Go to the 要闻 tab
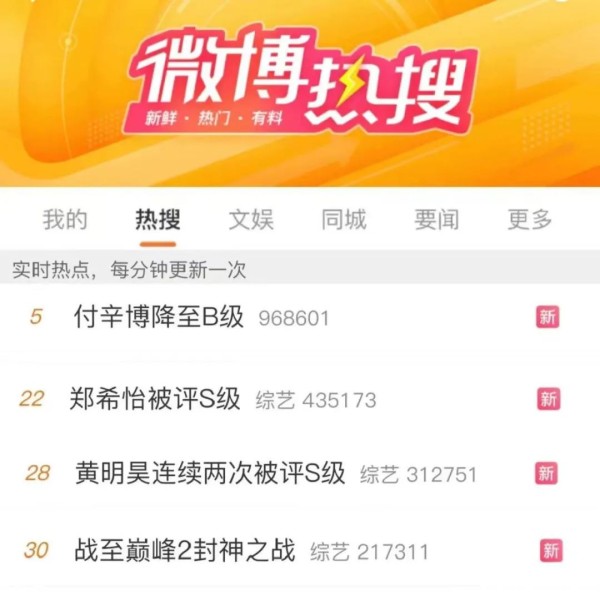Image resolution: width=600 pixels, height=596 pixels. pyautogui.click(x=437, y=220)
